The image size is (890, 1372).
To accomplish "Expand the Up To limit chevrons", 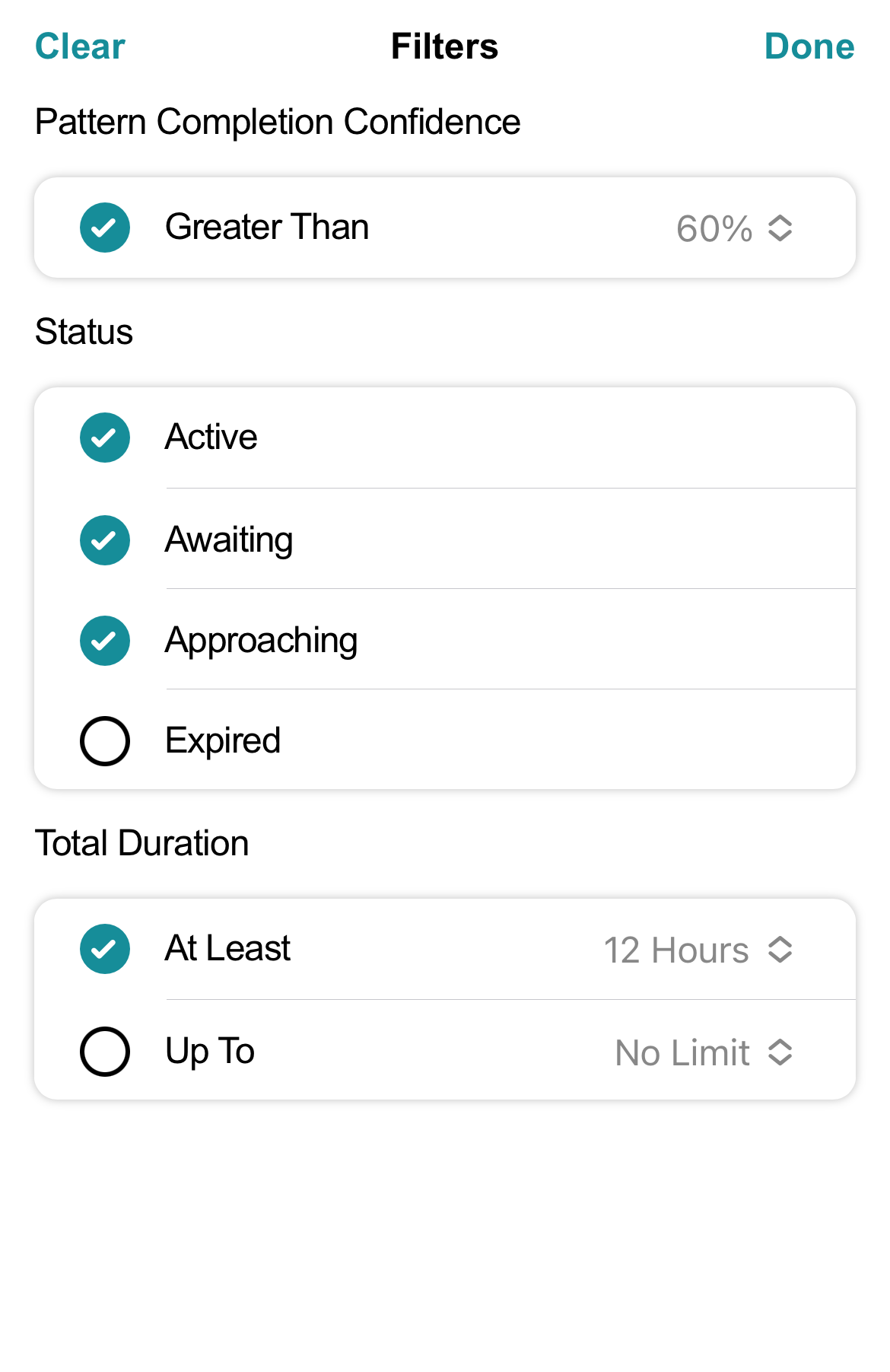I will 783,1052.
